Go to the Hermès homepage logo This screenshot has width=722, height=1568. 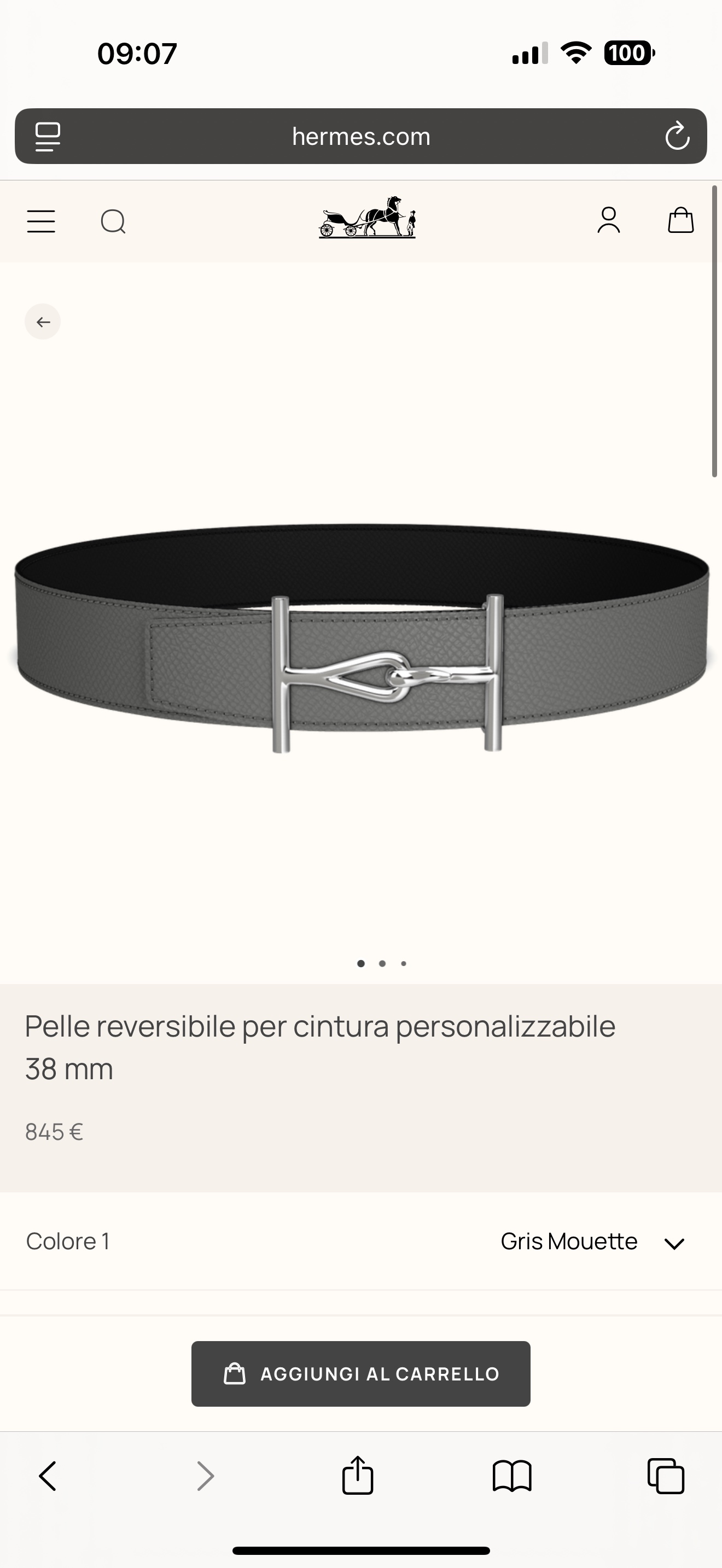367,217
